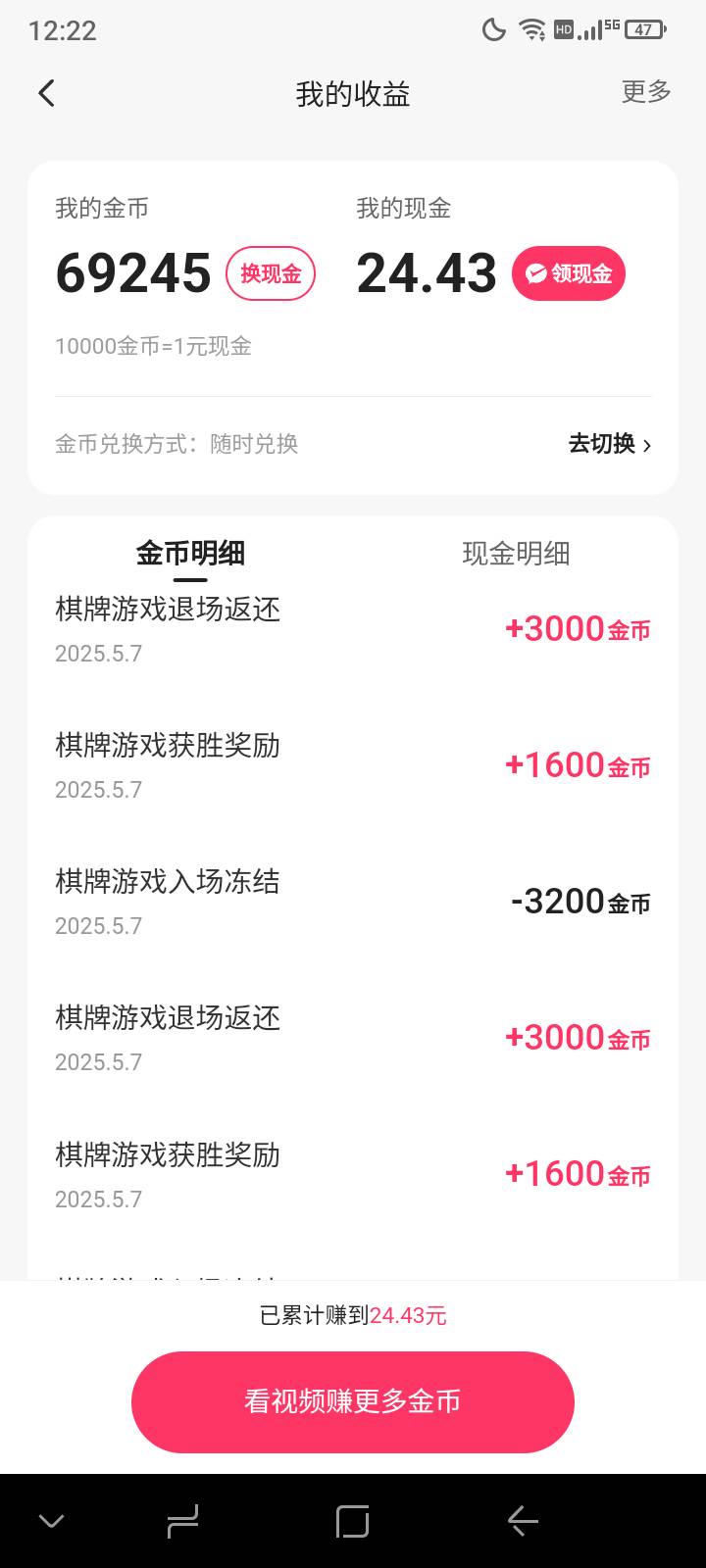Tap the system back arrow in navigation bar
706x1568 pixels.
pos(523,1521)
